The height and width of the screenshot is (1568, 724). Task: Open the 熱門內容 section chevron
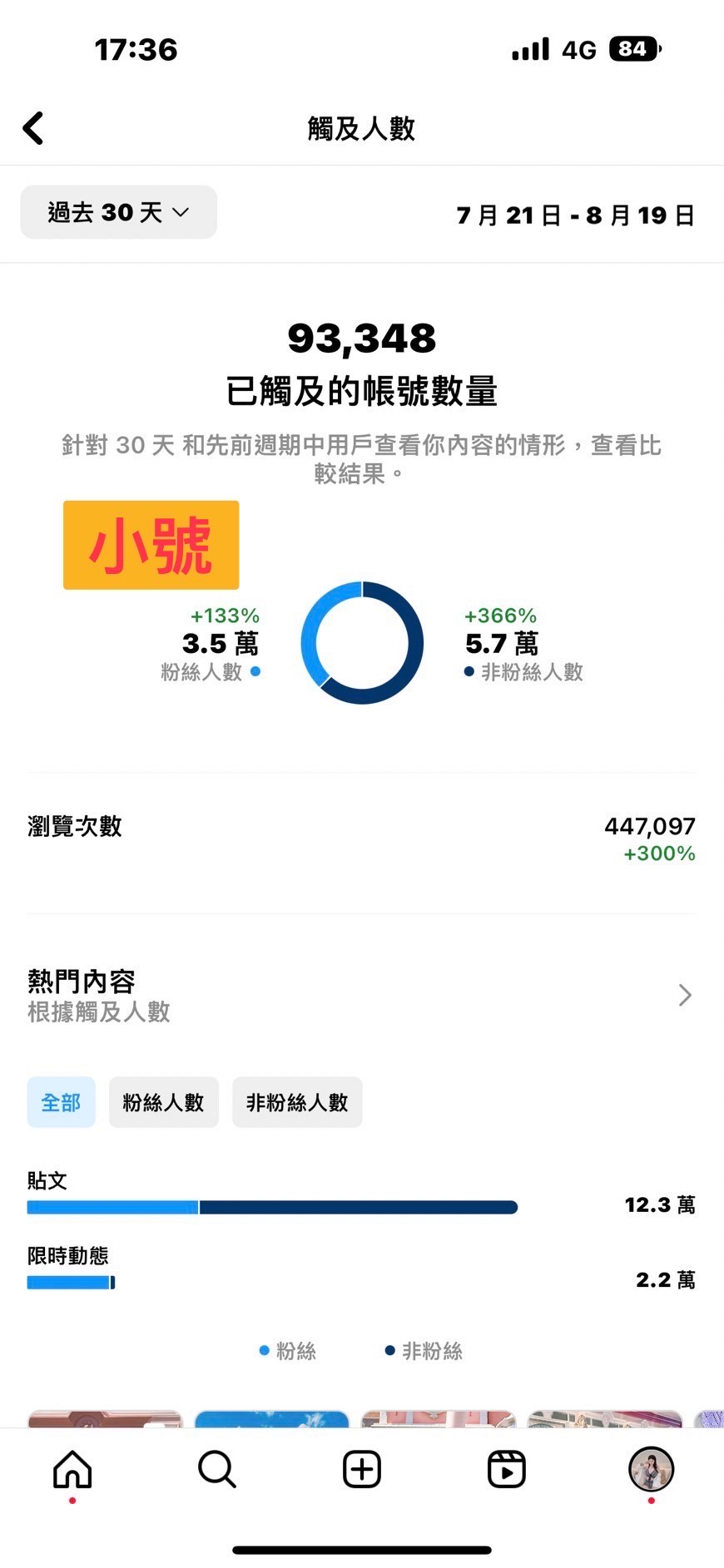pyautogui.click(x=685, y=995)
